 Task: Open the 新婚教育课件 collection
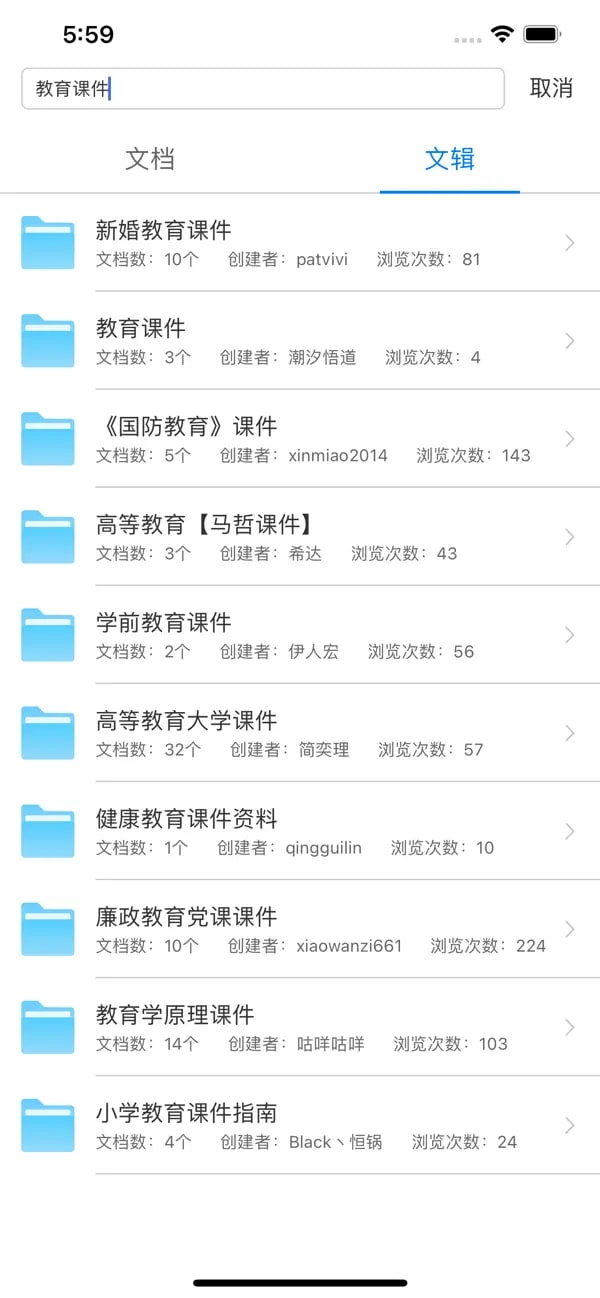click(x=300, y=243)
